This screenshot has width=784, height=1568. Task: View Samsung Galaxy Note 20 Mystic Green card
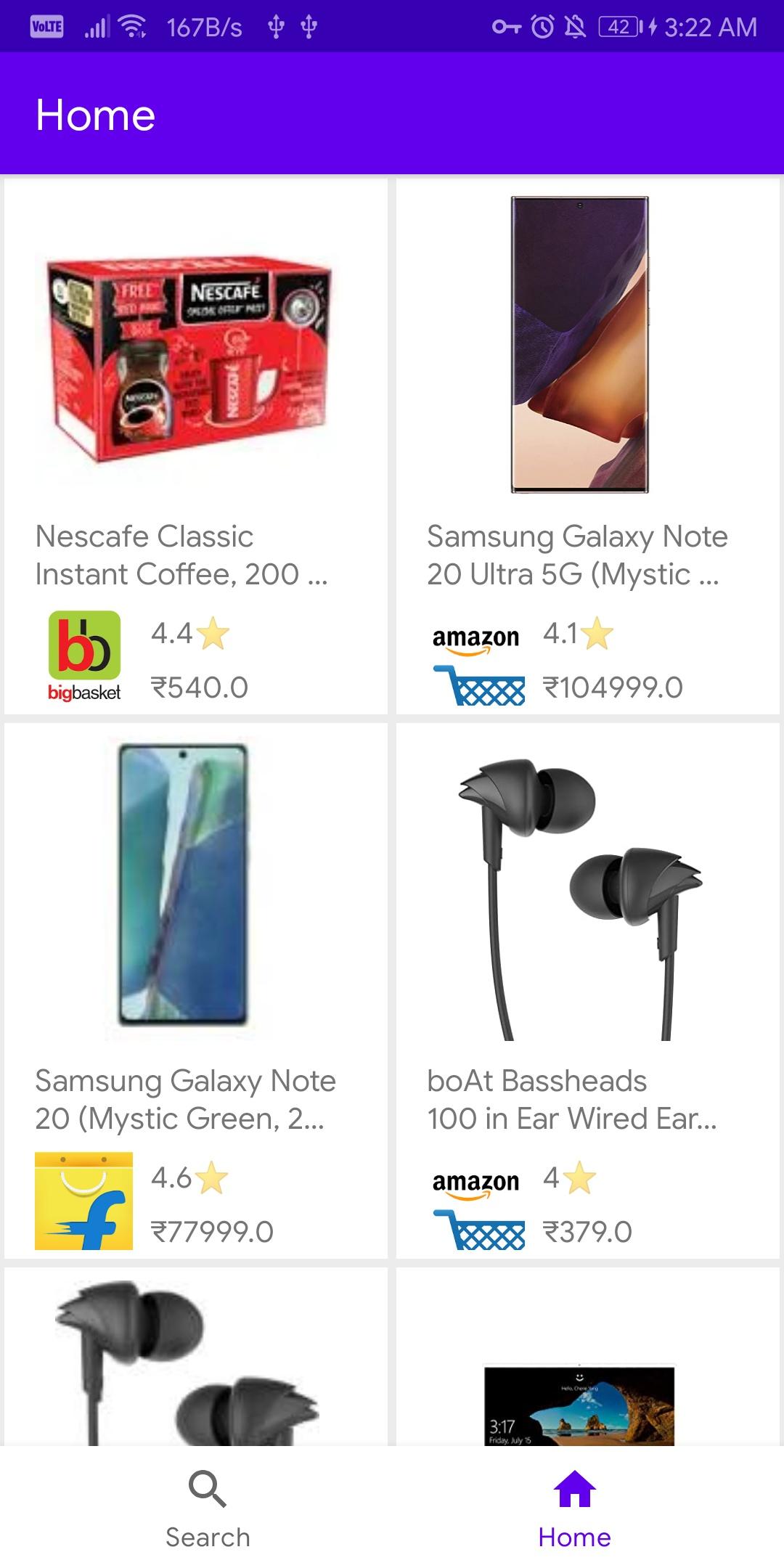click(196, 991)
